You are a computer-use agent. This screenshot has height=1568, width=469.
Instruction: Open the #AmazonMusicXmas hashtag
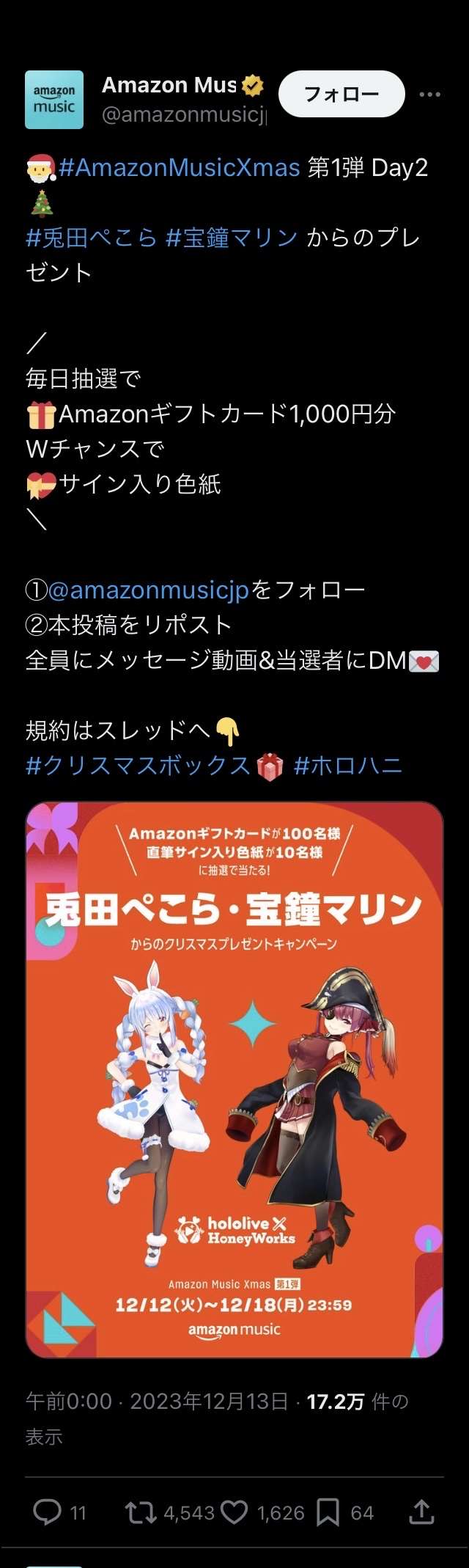pos(180,168)
